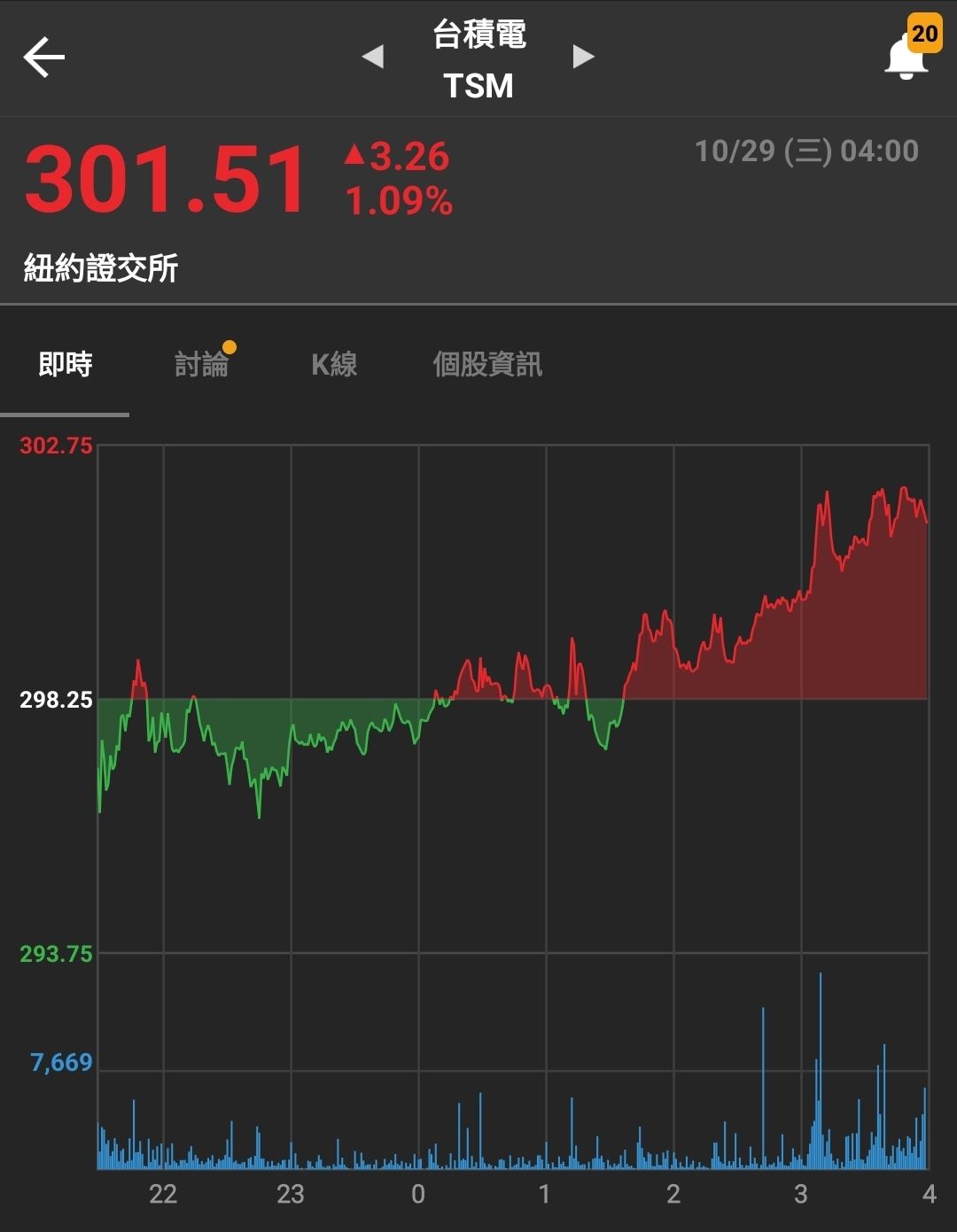Screen dimensions: 957x1232
Task: Open the K線 candlestick chart tab
Action: click(334, 364)
